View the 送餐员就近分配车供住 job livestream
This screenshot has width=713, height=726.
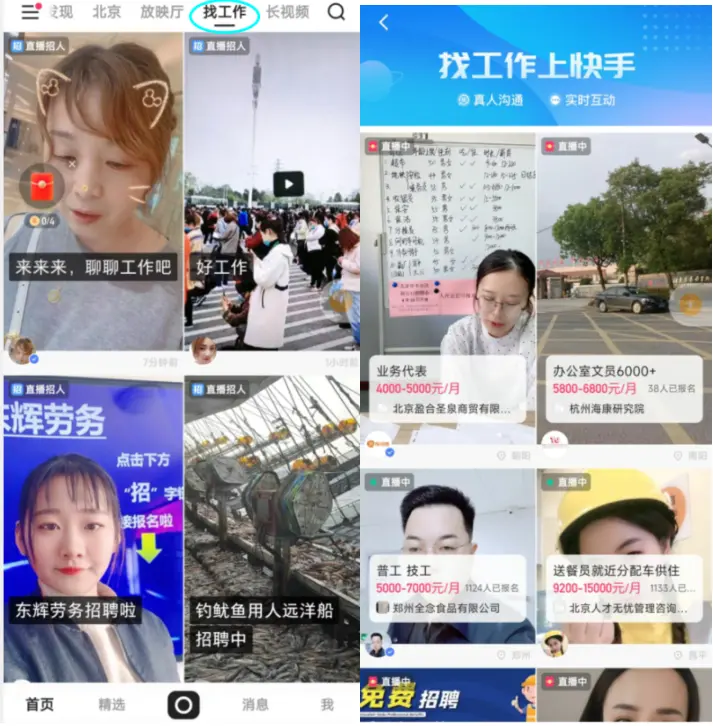624,560
